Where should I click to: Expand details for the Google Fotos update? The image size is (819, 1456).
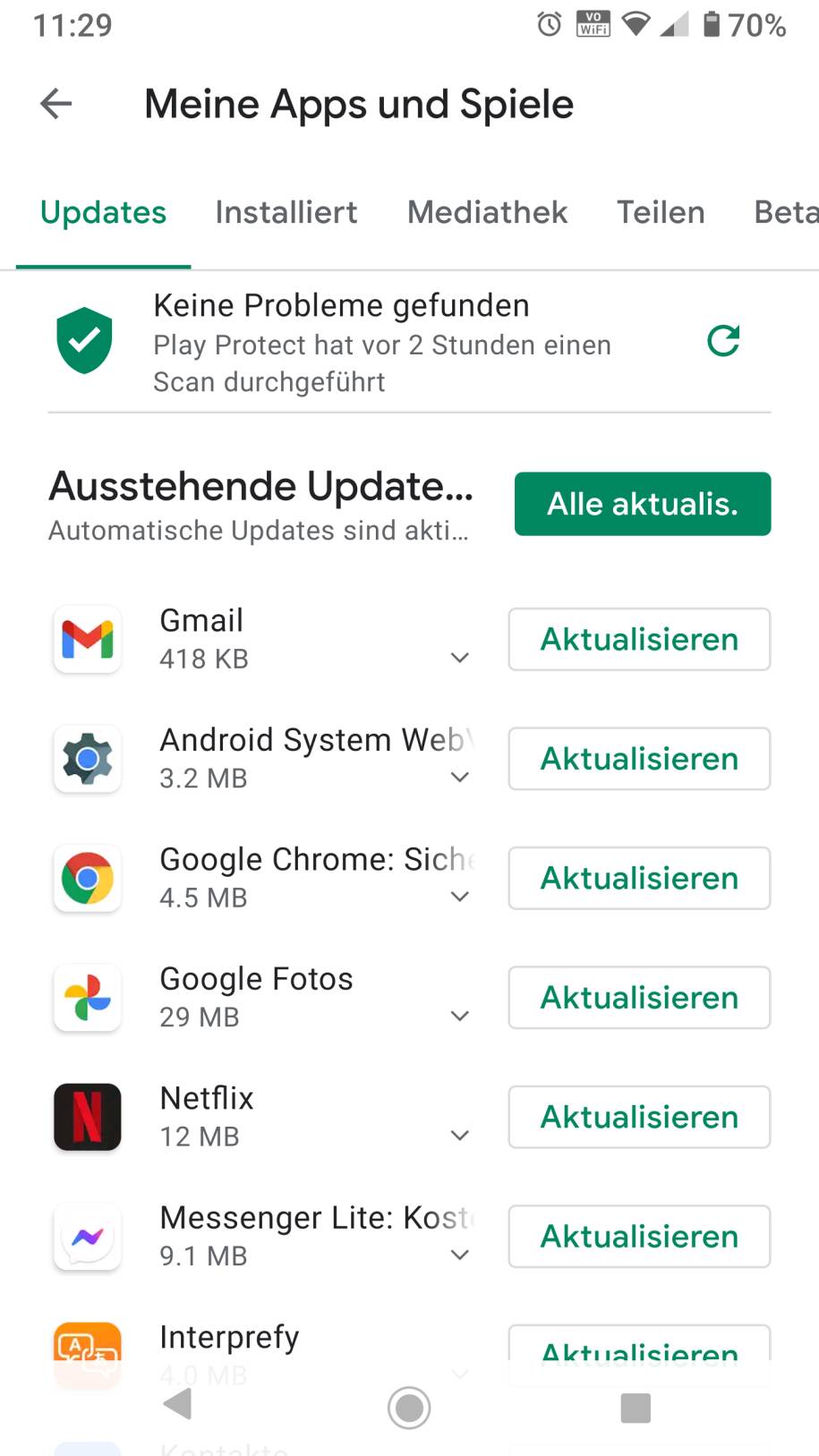459,1016
